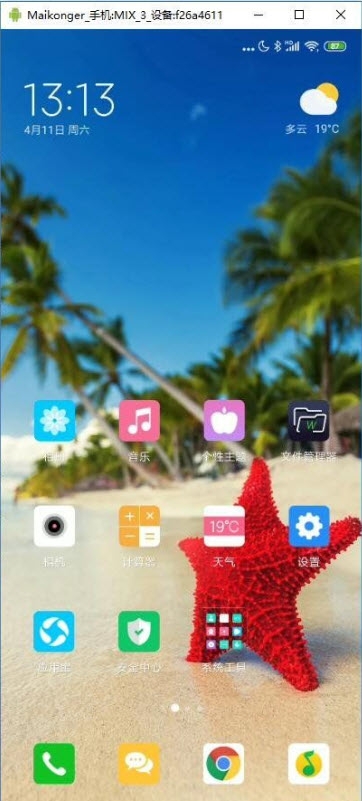This screenshot has width=362, height=801.
Task: Close the Maikonger mirror window
Action: (x=341, y=15)
